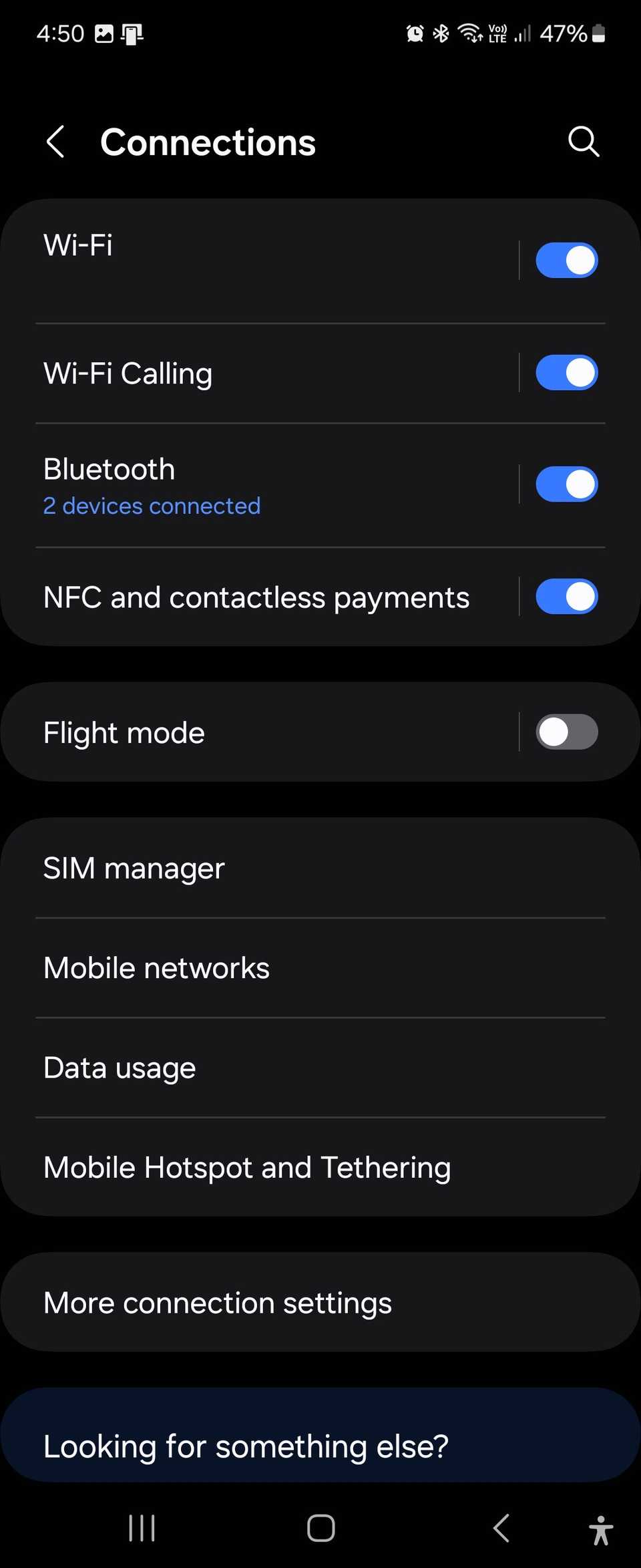
Task: Enable the Flight mode switch
Action: point(566,732)
